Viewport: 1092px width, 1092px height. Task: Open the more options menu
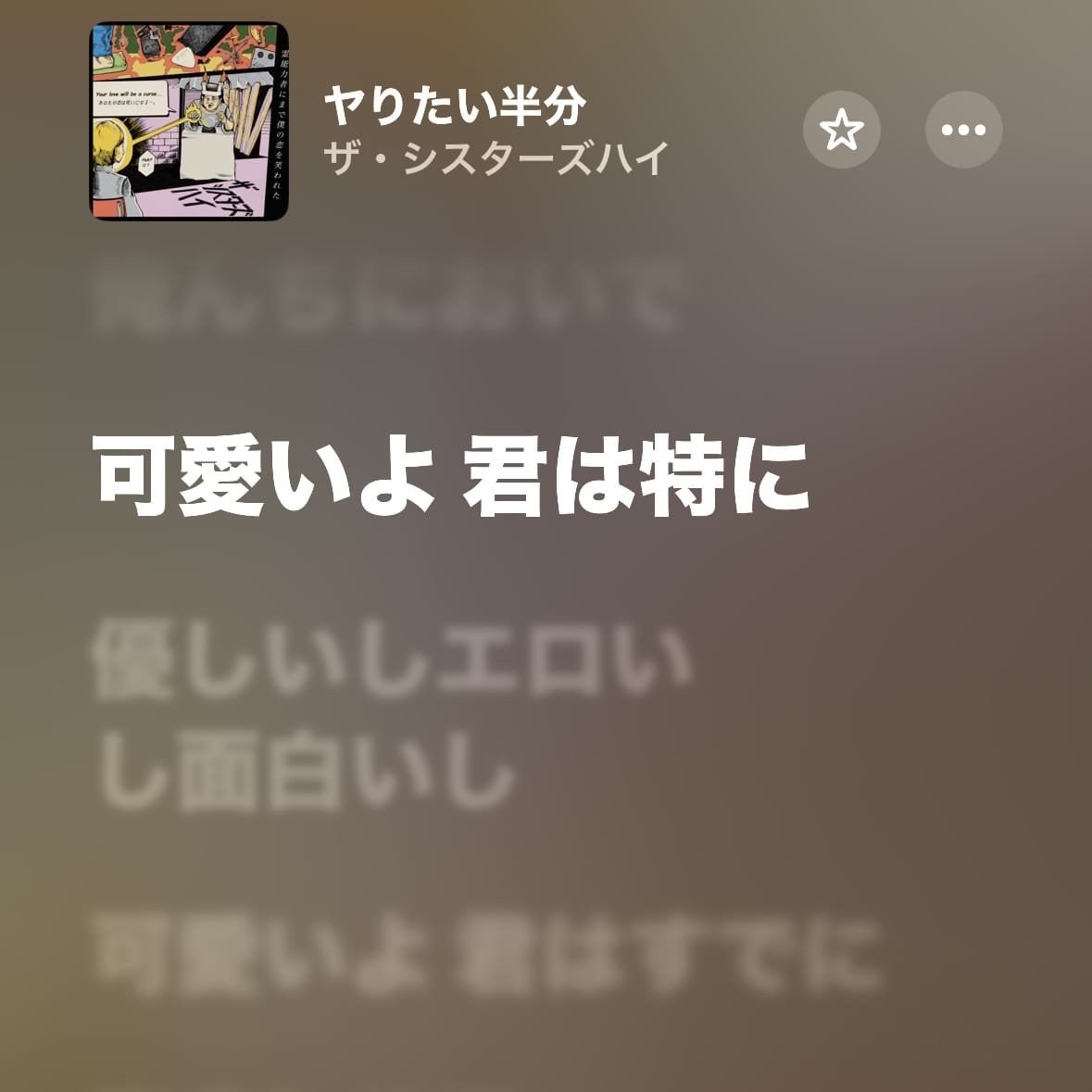tap(963, 130)
